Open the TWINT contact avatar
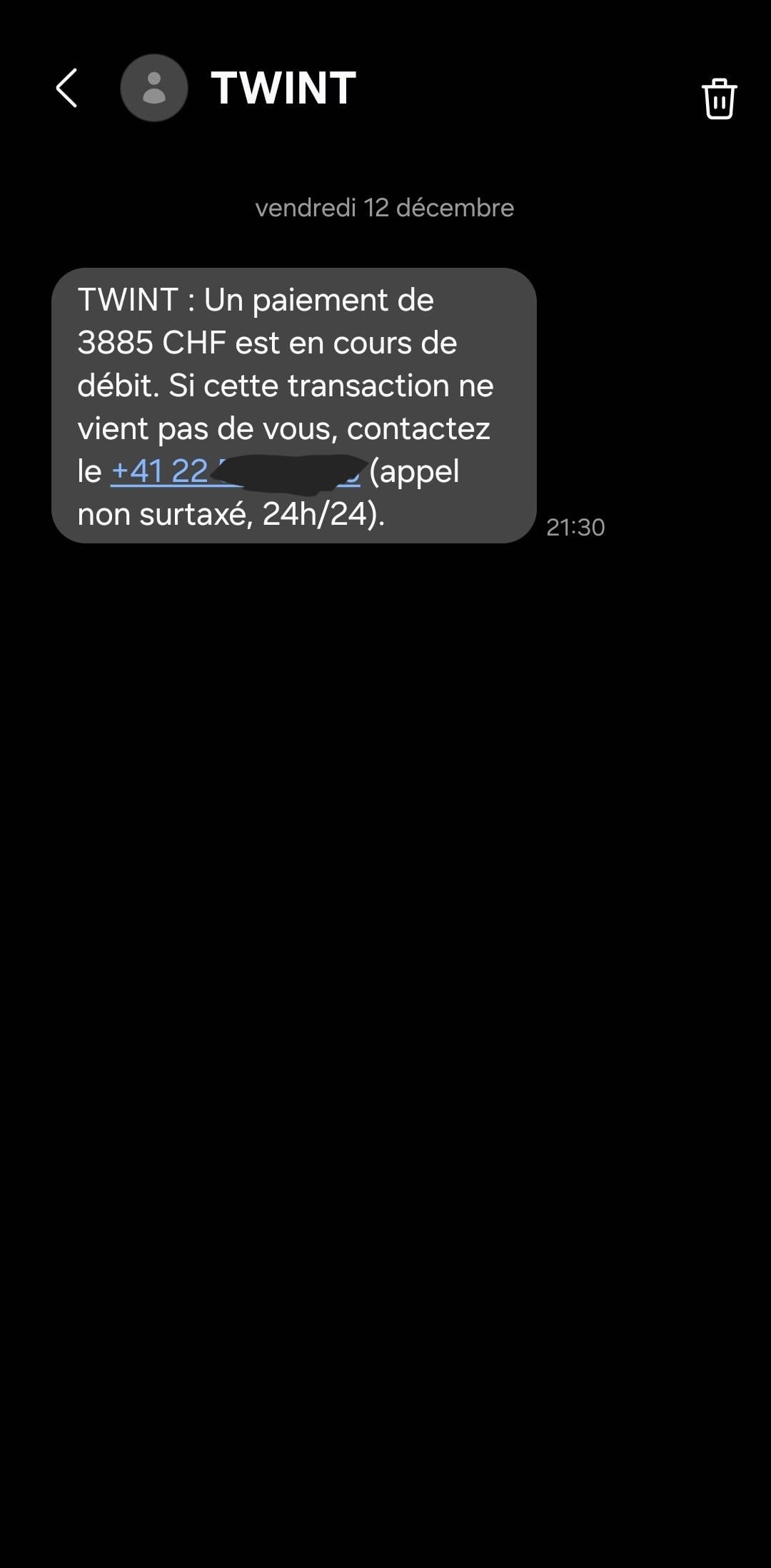Image resolution: width=771 pixels, height=1568 pixels. (x=154, y=88)
